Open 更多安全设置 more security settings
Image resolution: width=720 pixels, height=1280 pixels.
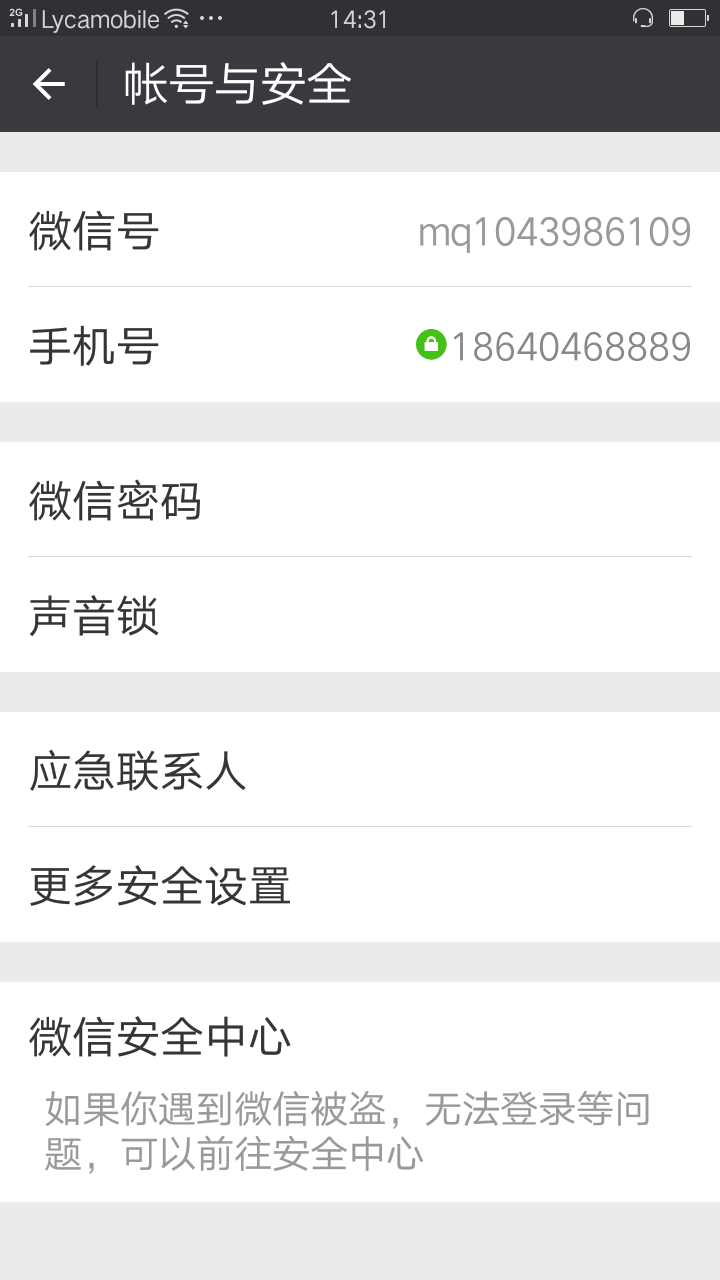click(x=360, y=886)
